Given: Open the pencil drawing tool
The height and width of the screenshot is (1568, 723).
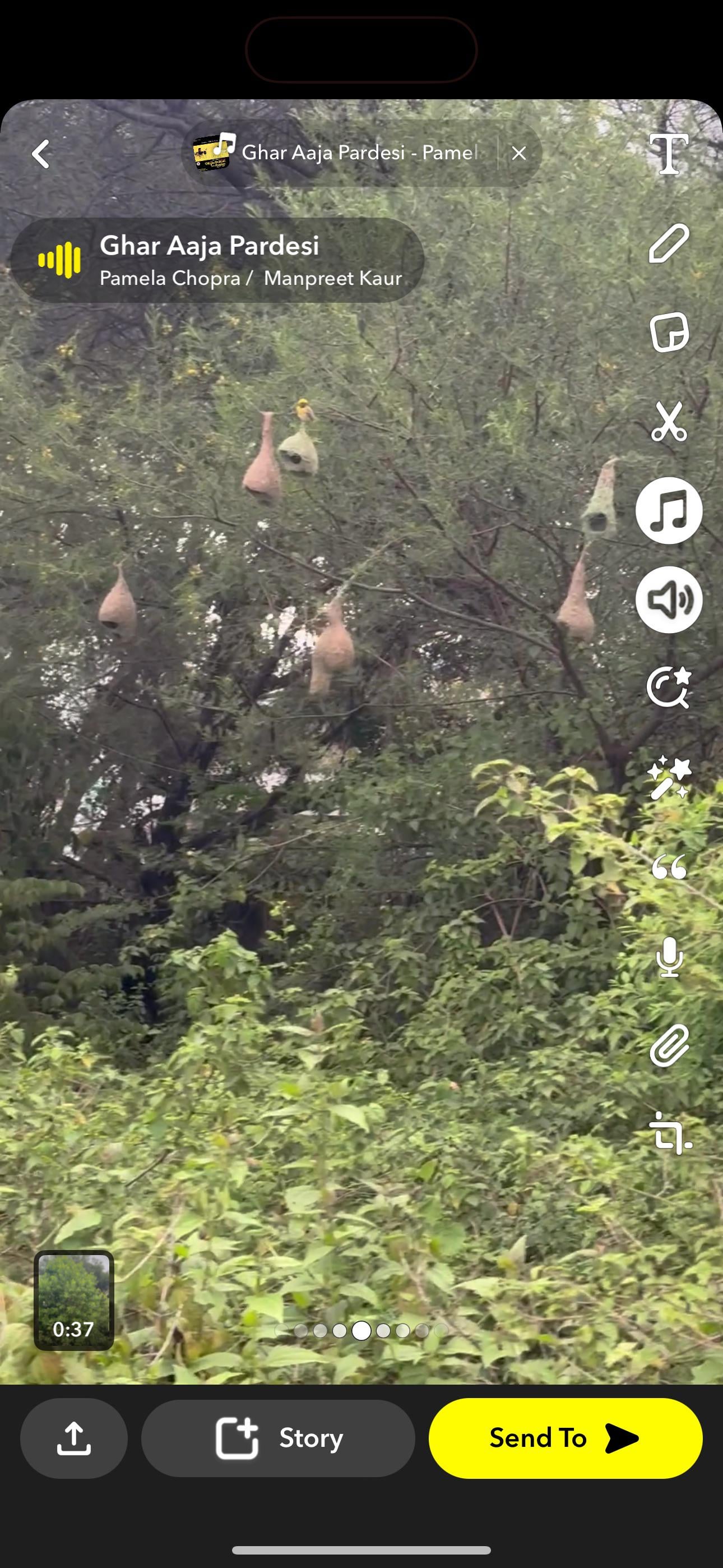Looking at the screenshot, I should [x=669, y=243].
